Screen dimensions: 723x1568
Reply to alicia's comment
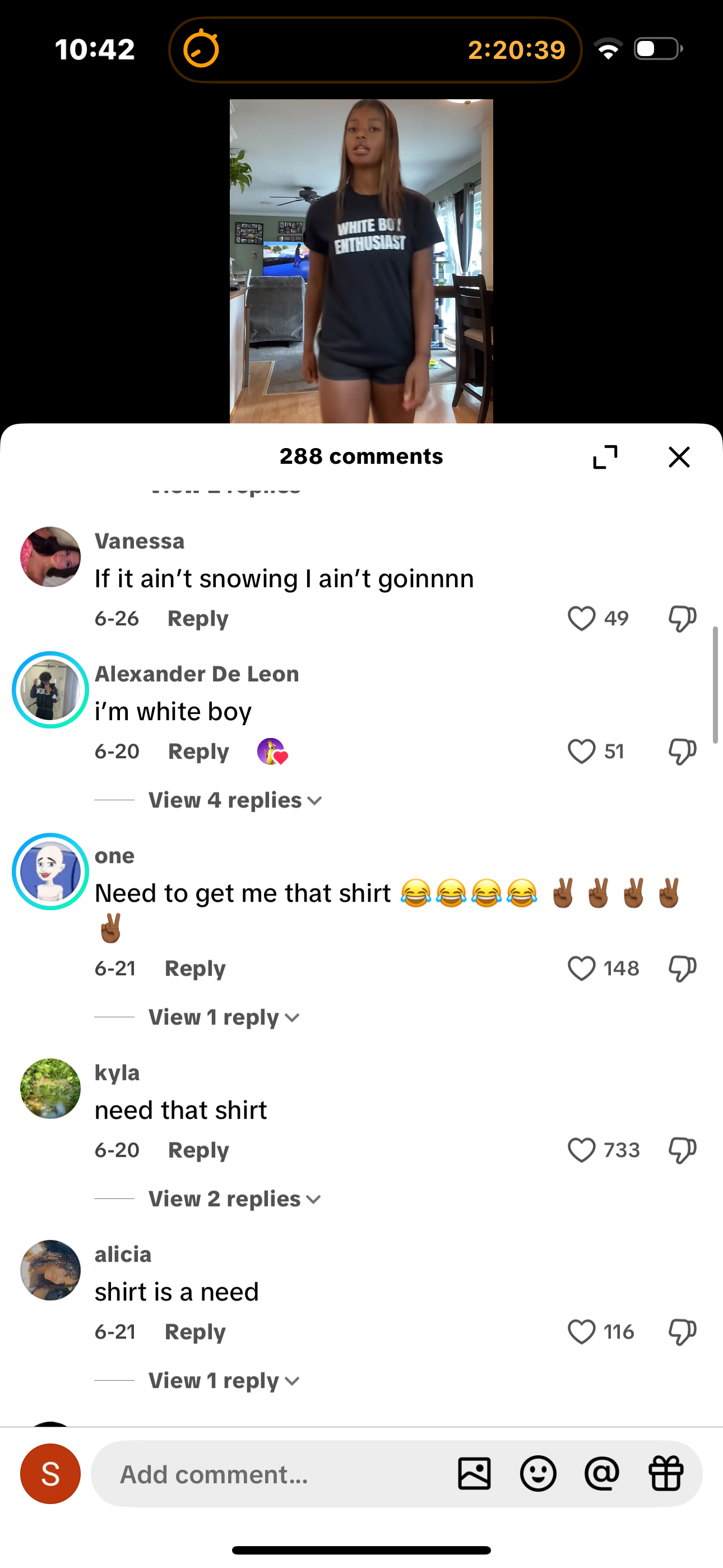194,1332
